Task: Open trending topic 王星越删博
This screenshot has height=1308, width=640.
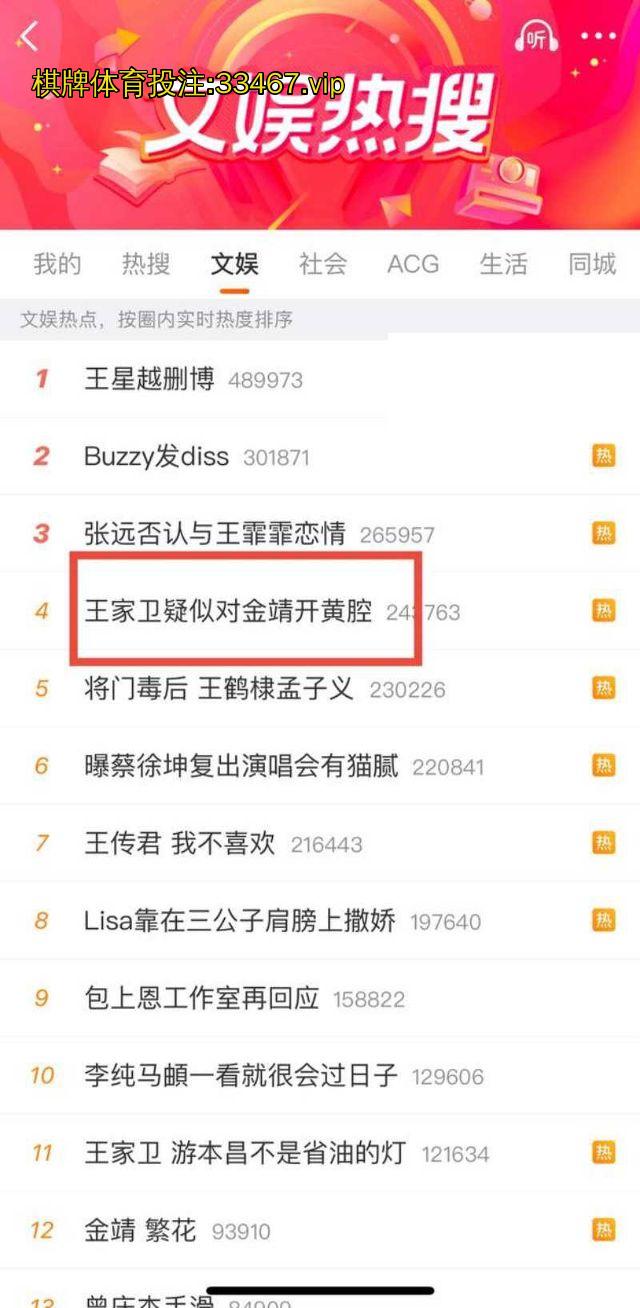Action: (x=150, y=380)
